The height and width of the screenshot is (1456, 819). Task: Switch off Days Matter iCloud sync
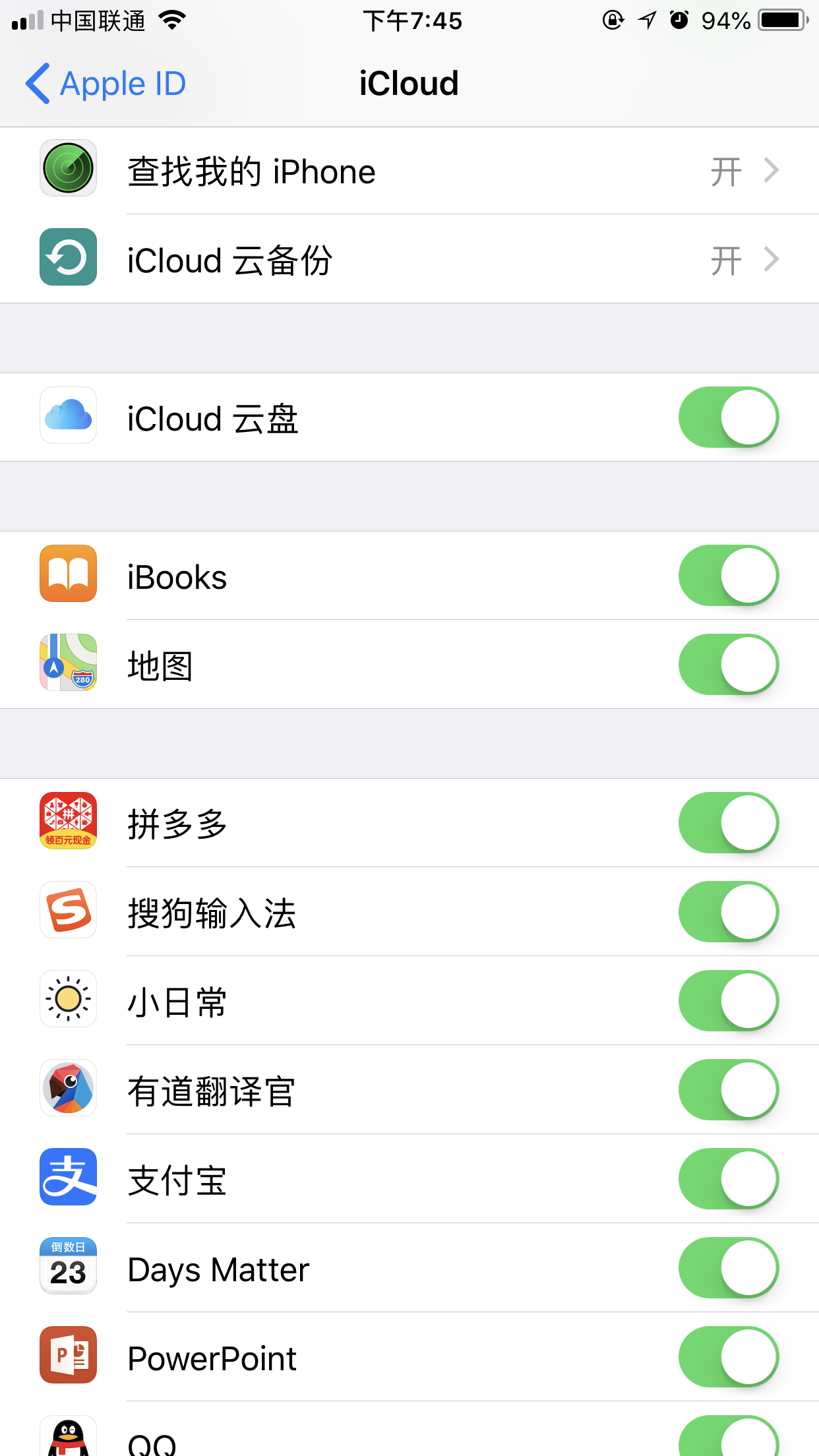(728, 1268)
